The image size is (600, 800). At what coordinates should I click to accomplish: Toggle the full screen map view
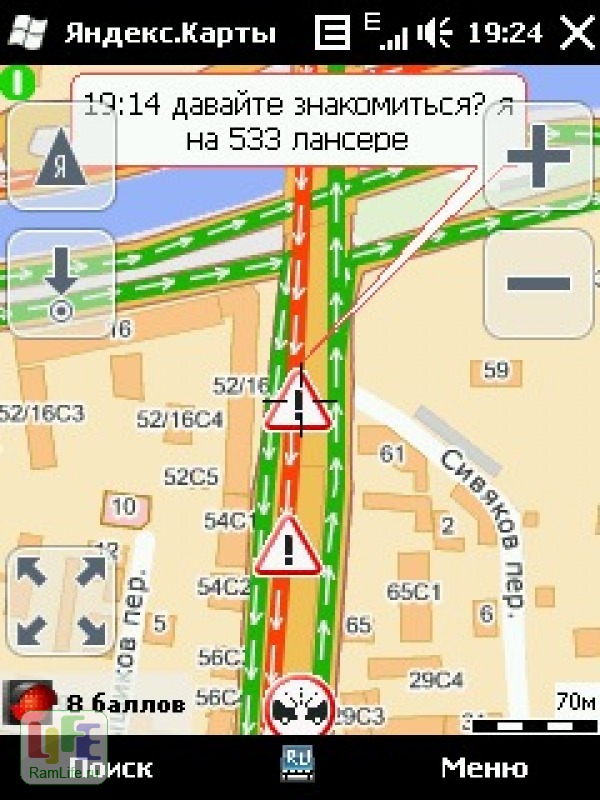tap(61, 600)
